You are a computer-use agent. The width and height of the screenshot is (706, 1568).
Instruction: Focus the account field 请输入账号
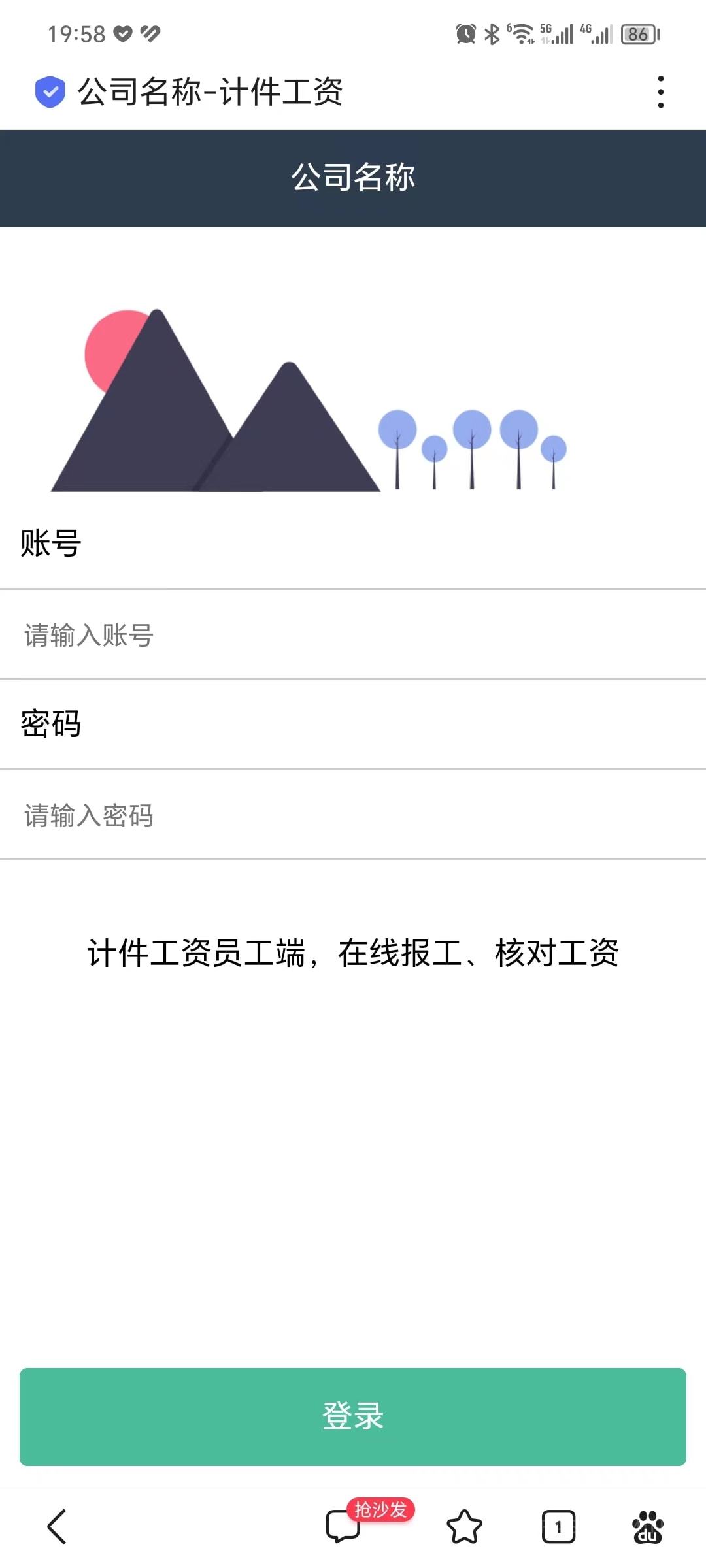click(x=353, y=634)
